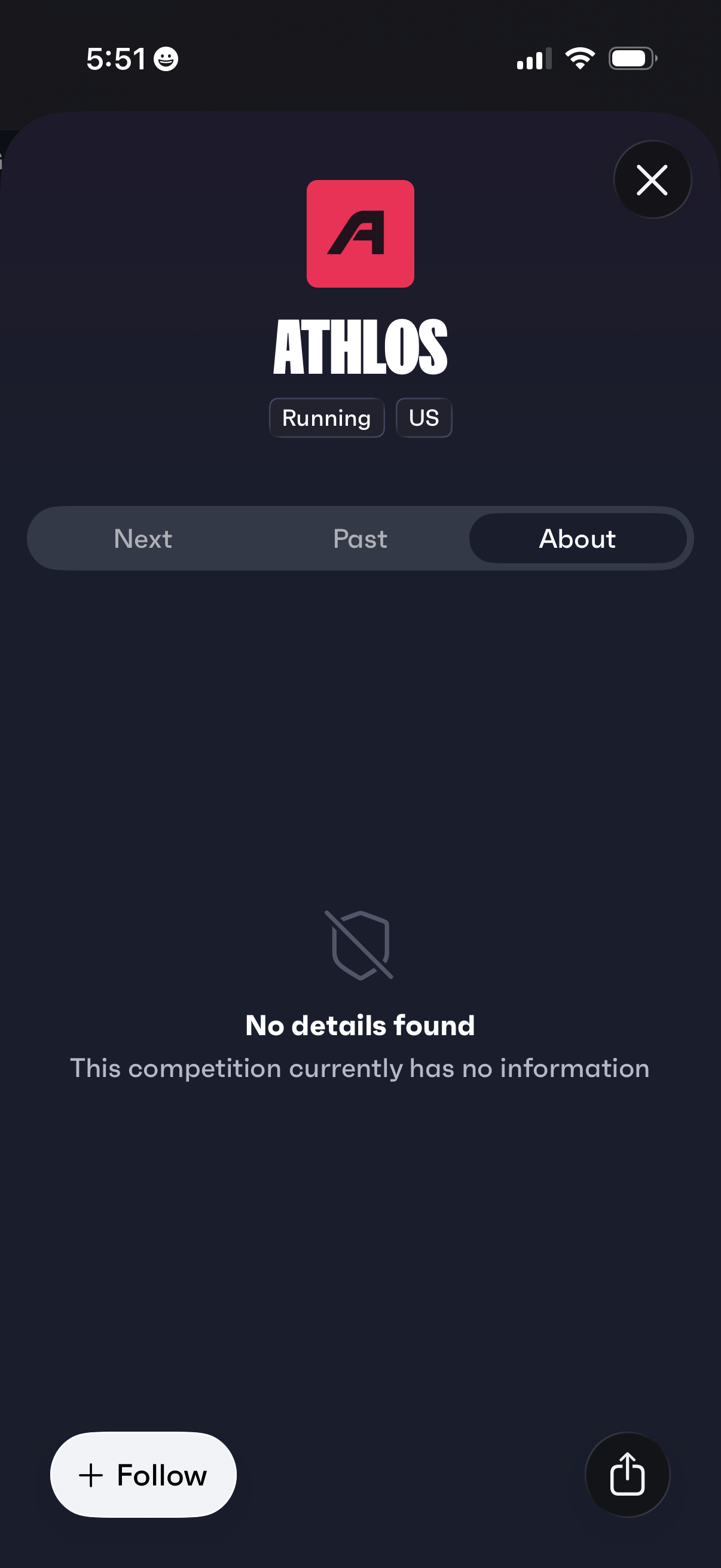Tap the smiley face next to the clock
The image size is (721, 1568).
(164, 59)
